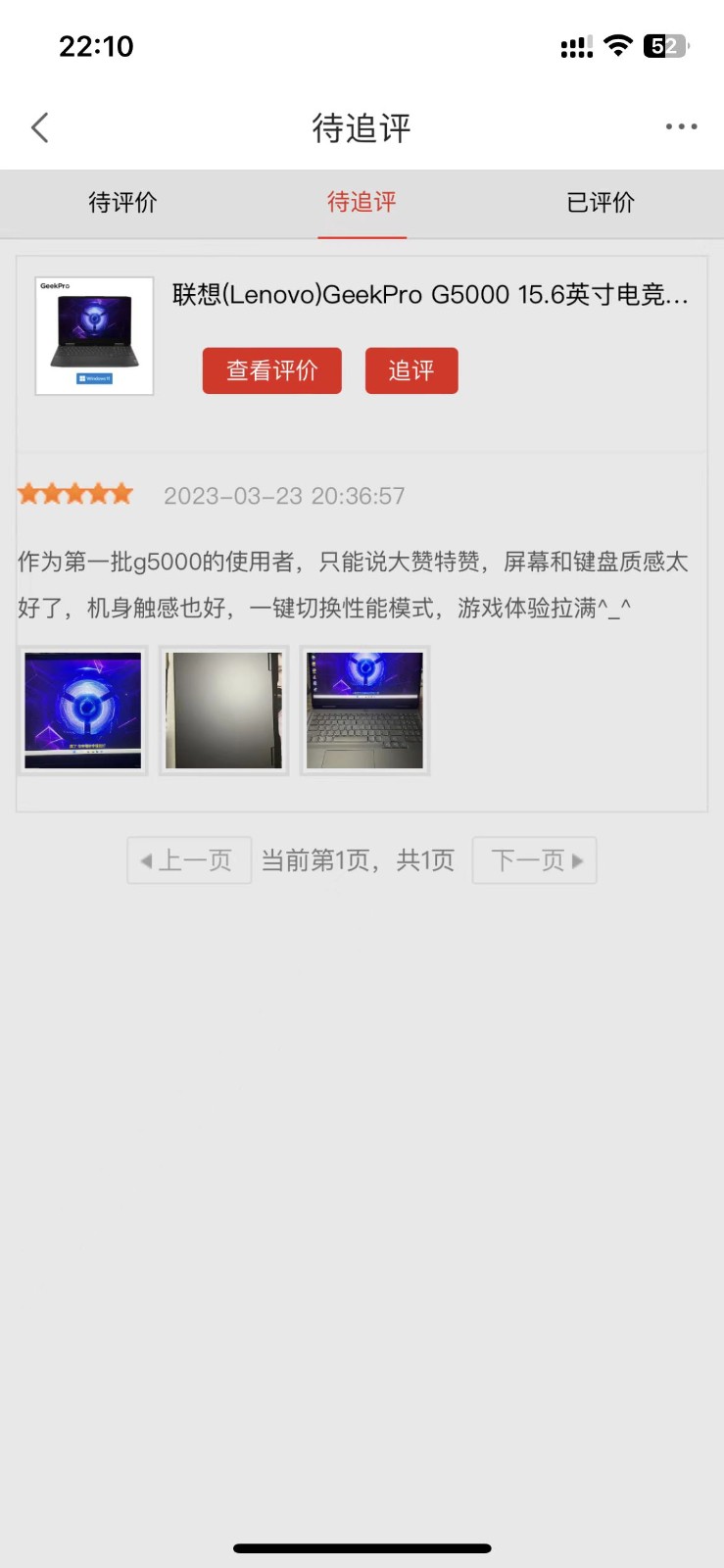This screenshot has height=1568, width=724.
Task: View the third review photo showing the keyboard
Action: 364,710
